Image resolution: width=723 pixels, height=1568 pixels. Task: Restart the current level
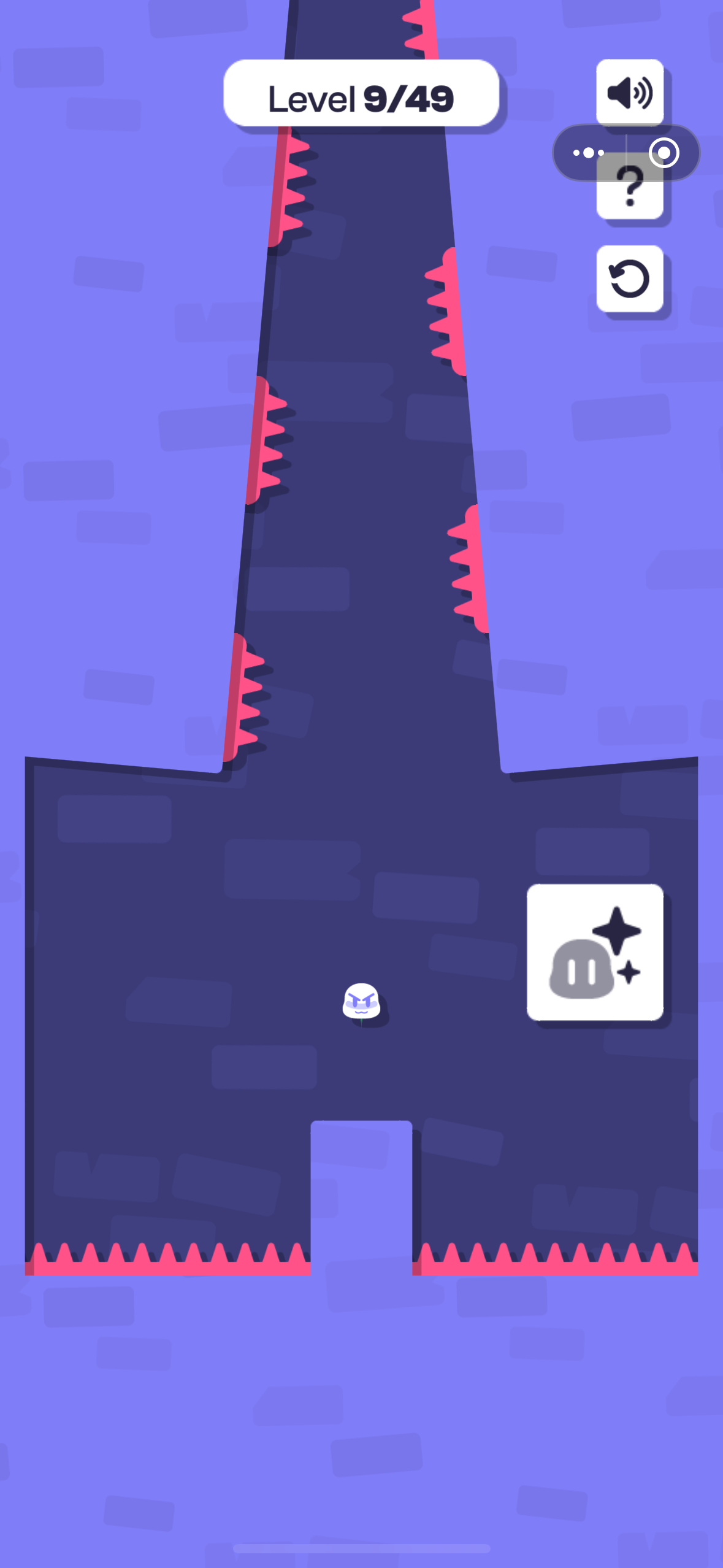tap(629, 279)
